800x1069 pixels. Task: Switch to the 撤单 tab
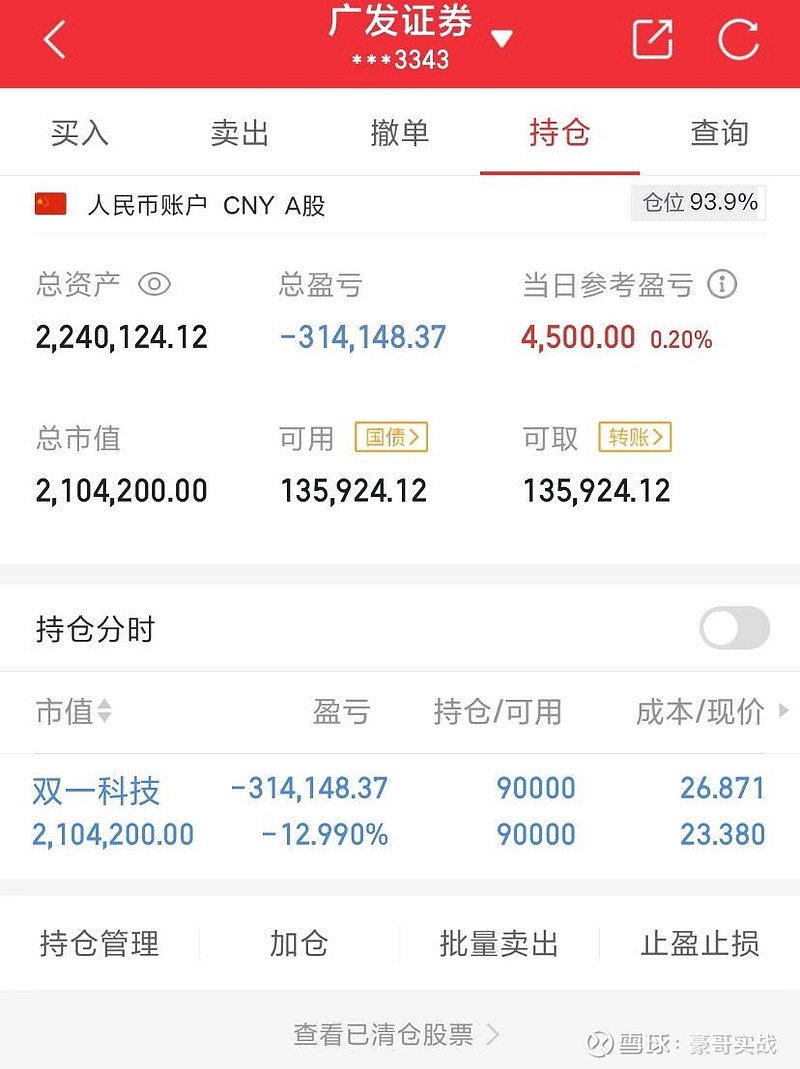[399, 133]
